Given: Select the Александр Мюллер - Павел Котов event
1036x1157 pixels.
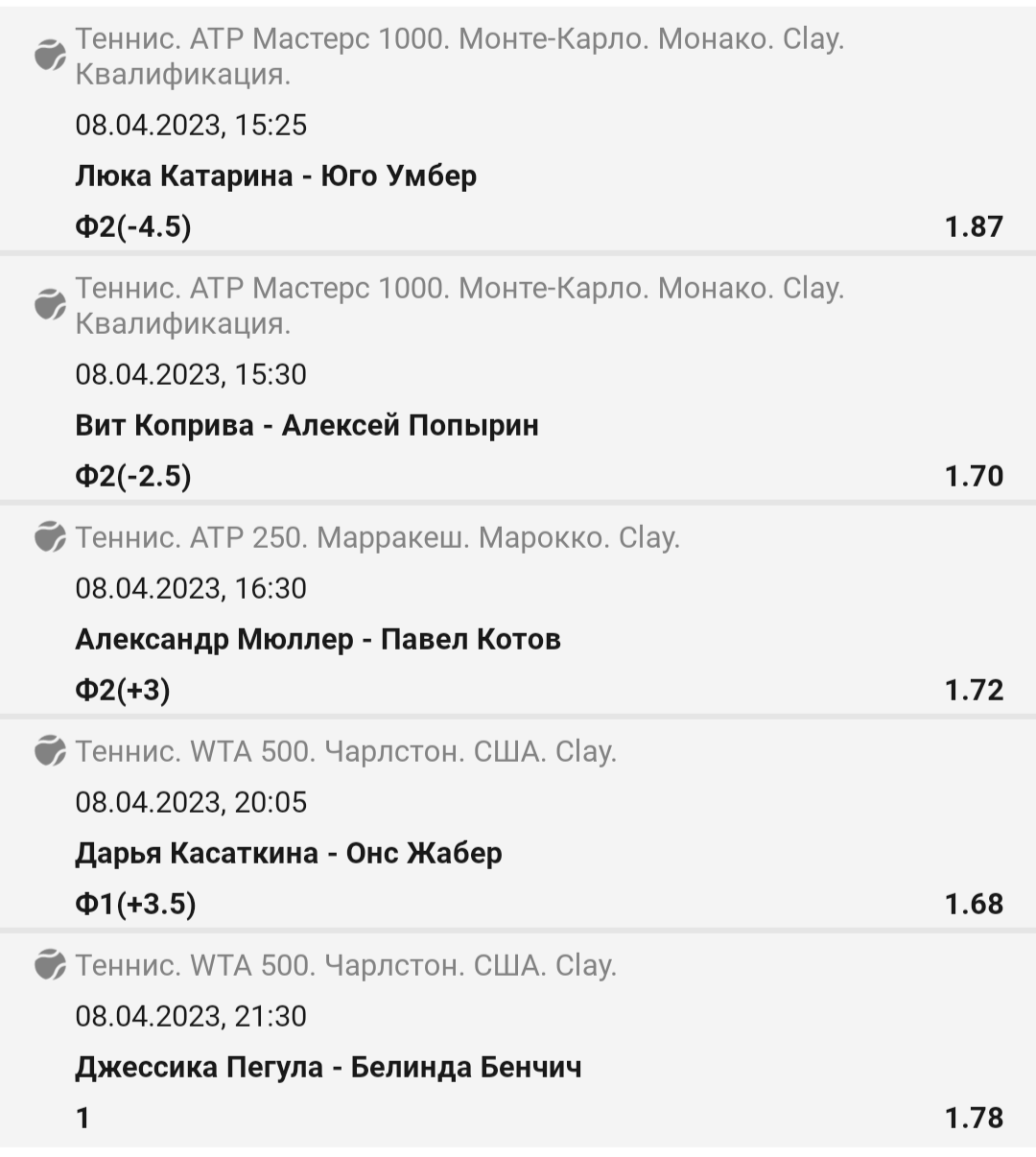Looking at the screenshot, I should pyautogui.click(x=318, y=640).
